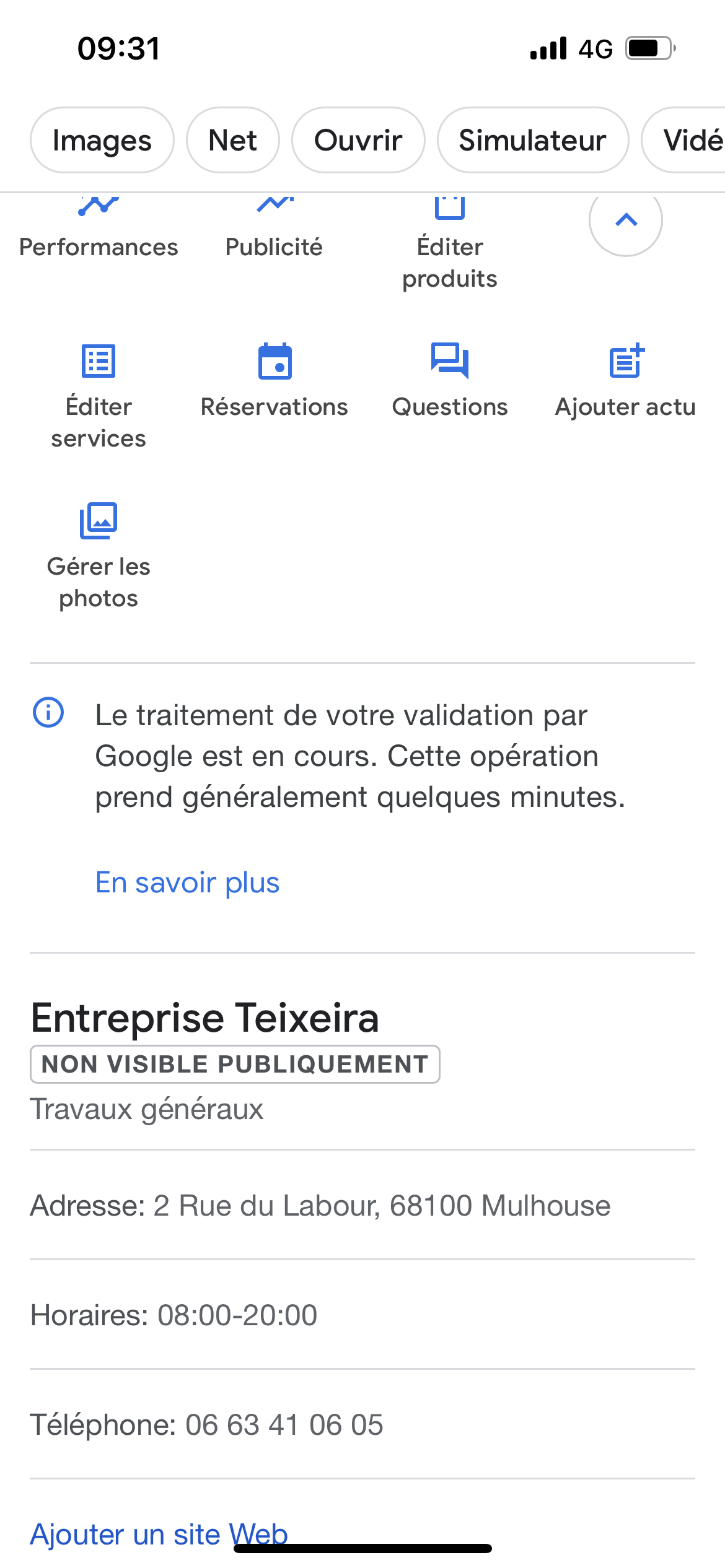725x1568 pixels.
Task: Edit the Horaires row
Action: [174, 1315]
